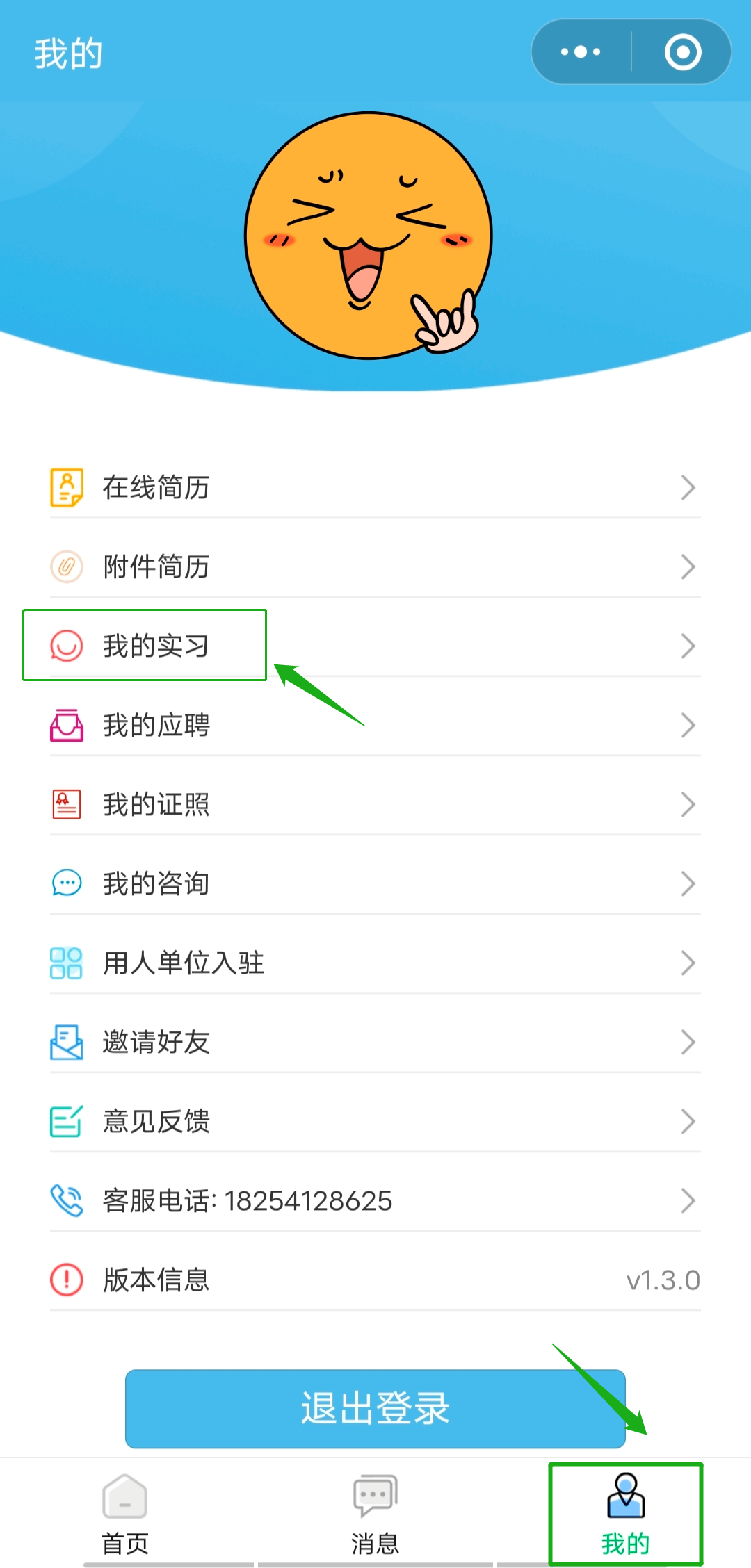
Task: Open 用人单位入驻 employer registration
Action: (x=374, y=963)
